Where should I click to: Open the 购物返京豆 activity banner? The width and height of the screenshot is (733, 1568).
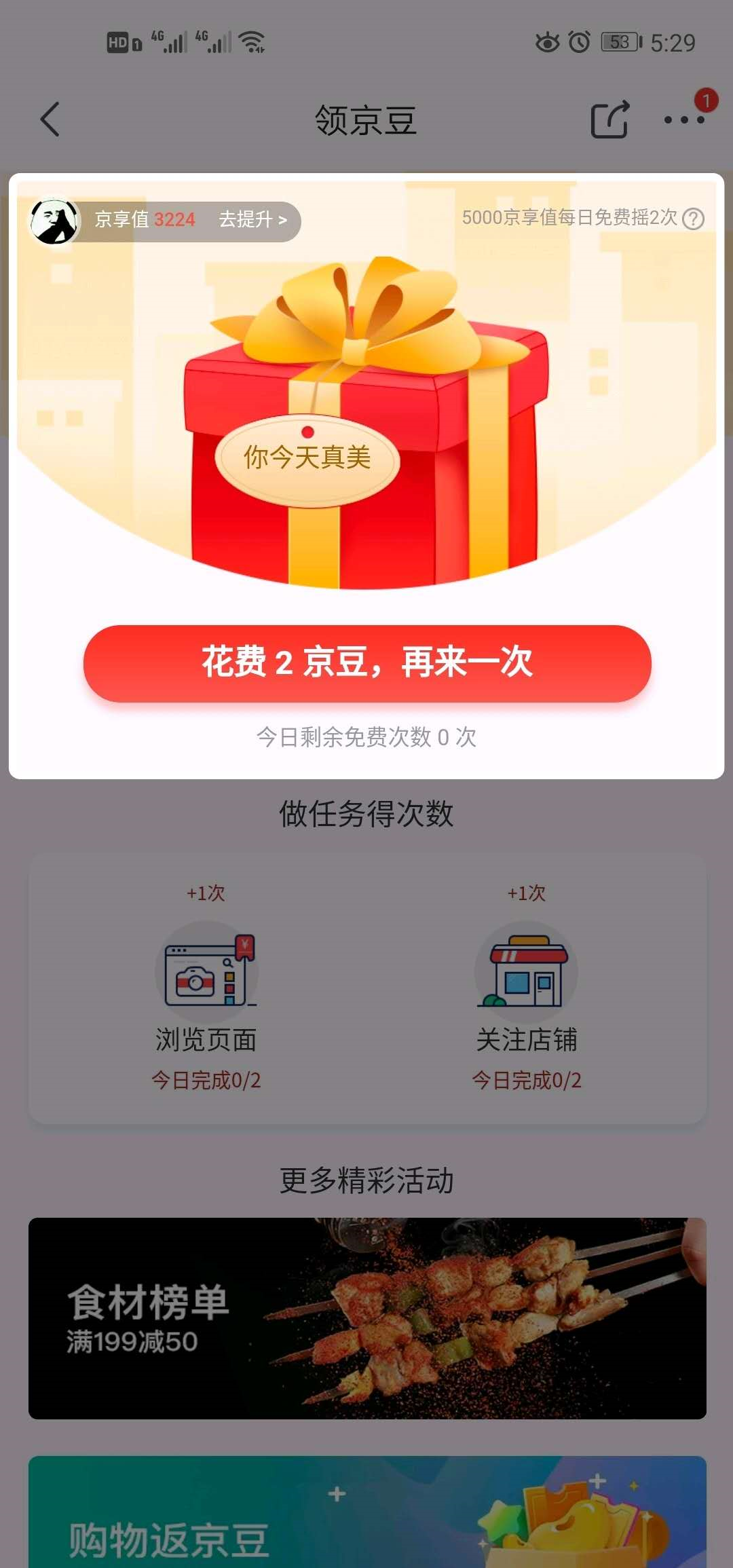366,1514
